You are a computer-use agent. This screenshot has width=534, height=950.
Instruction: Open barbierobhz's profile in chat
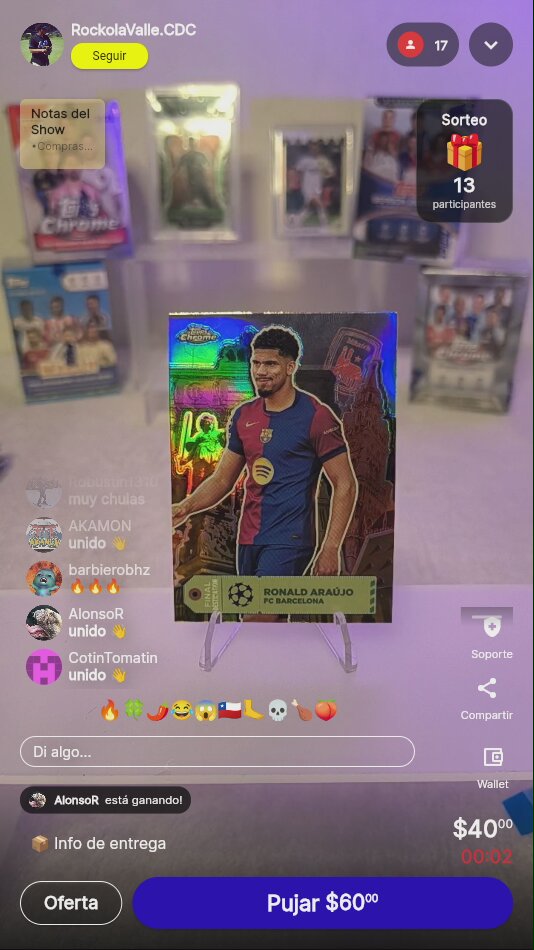(x=44, y=579)
